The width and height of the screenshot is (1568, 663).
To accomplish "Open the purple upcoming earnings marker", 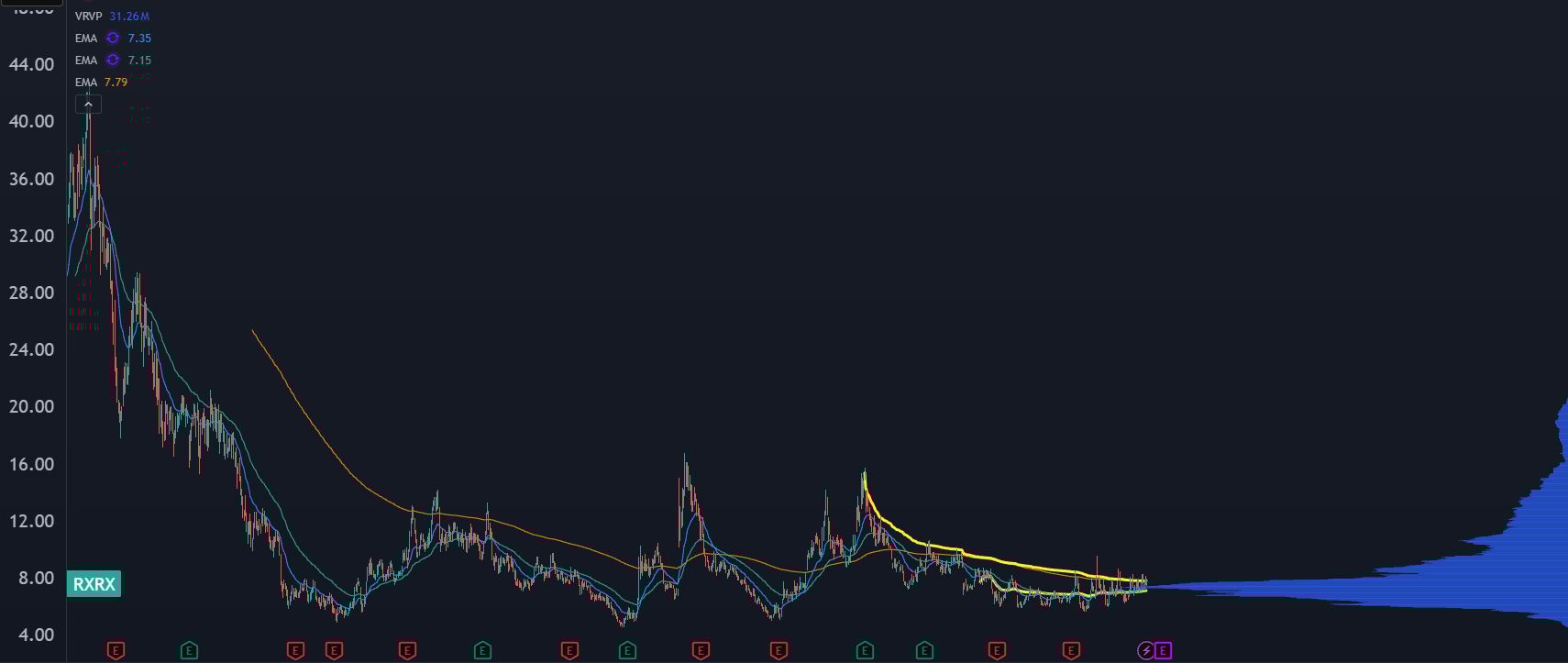I will (1163, 651).
